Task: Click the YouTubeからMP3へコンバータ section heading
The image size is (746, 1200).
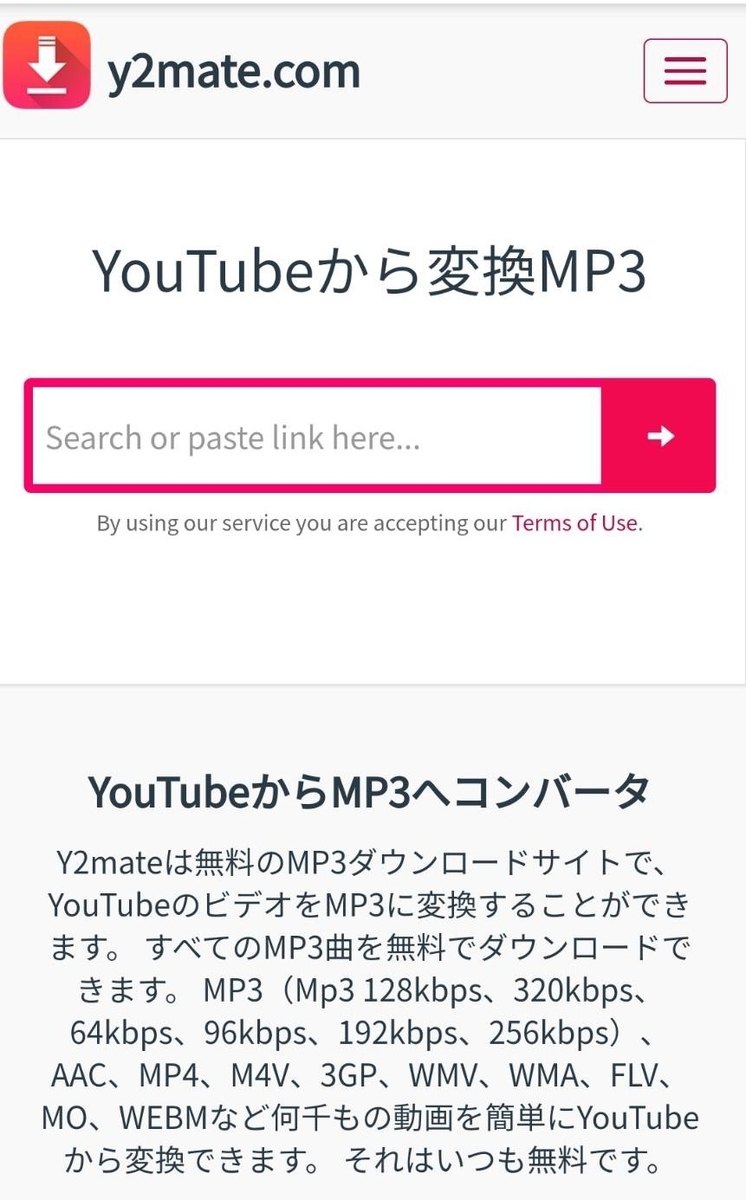Action: pos(373,791)
